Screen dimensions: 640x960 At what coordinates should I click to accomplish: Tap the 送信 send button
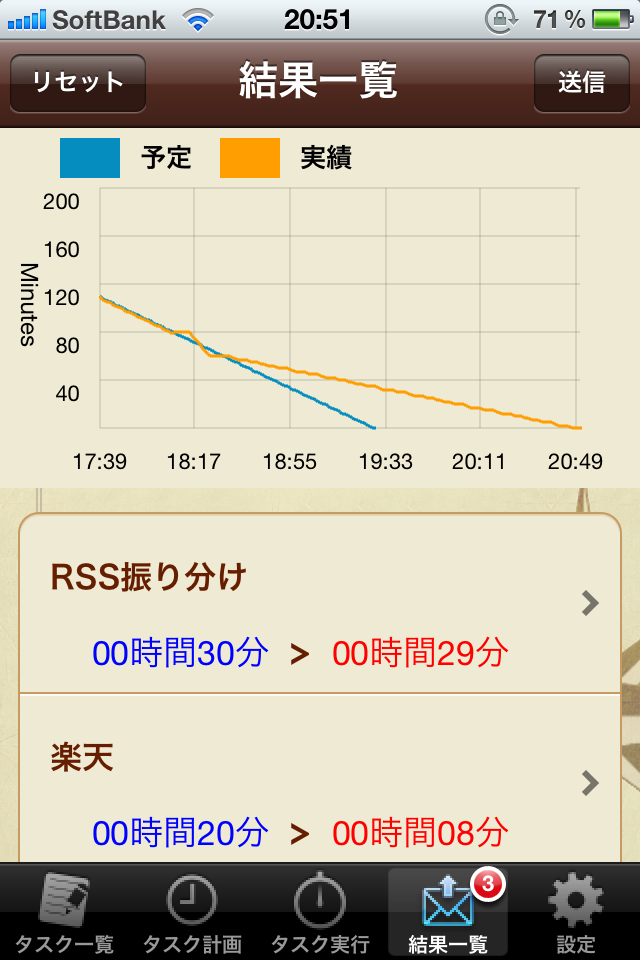tap(581, 83)
